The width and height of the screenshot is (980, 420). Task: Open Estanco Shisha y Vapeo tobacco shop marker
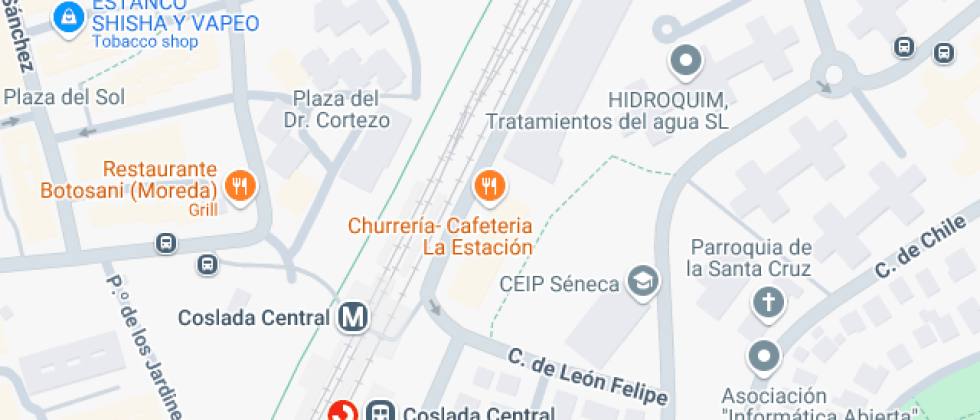(x=68, y=17)
